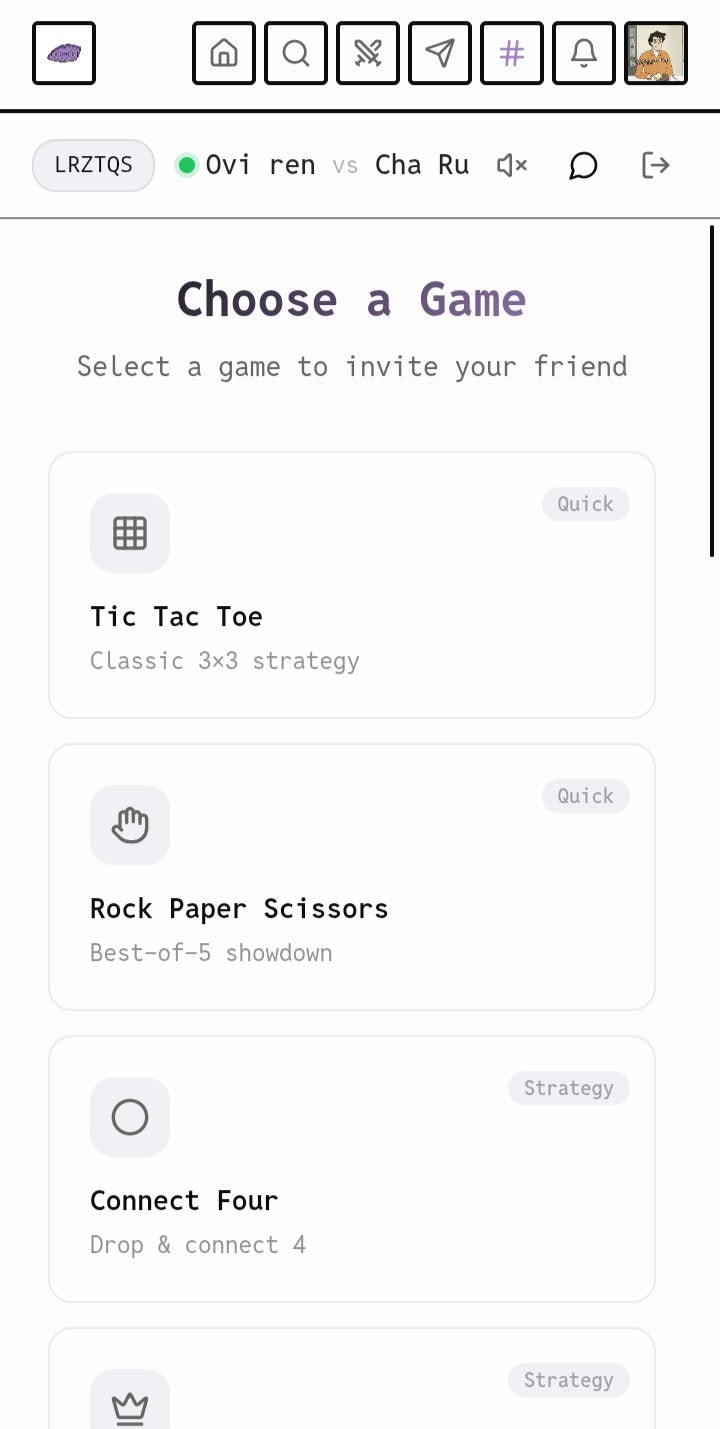The image size is (720, 1429).
Task: Open the paper plane messages icon
Action: pyautogui.click(x=440, y=53)
